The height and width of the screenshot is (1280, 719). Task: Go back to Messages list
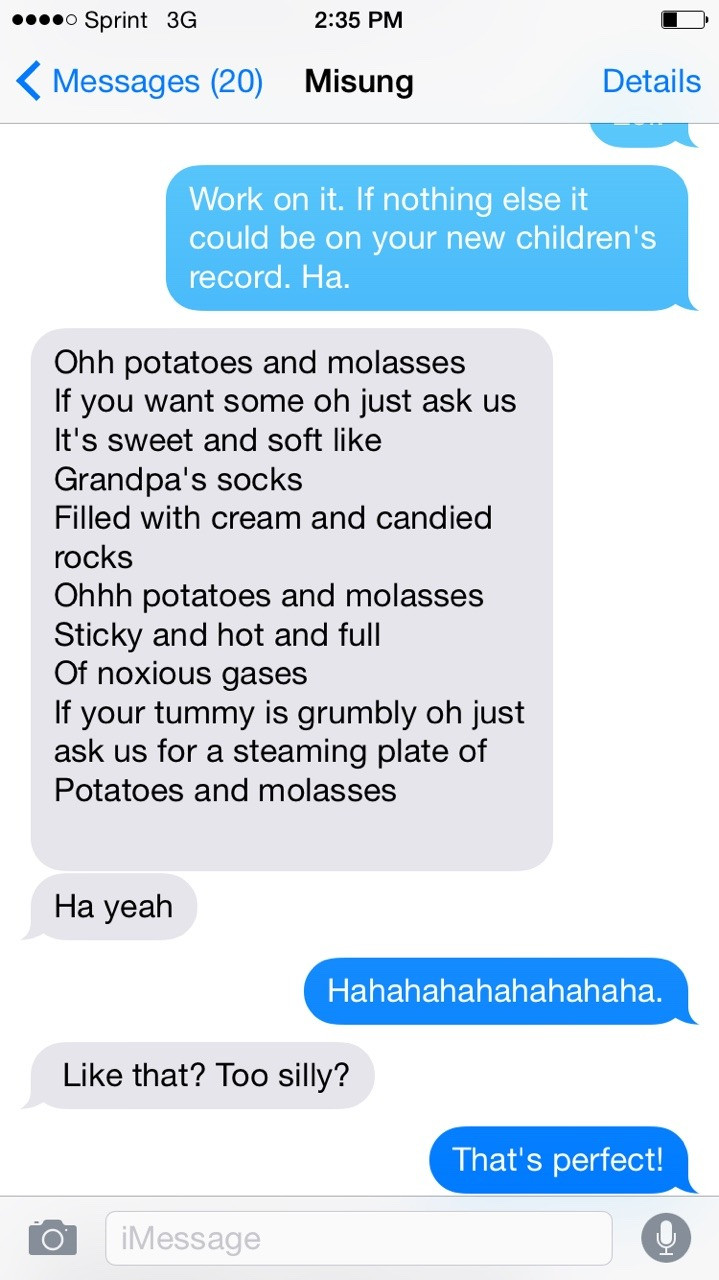pyautogui.click(x=139, y=81)
